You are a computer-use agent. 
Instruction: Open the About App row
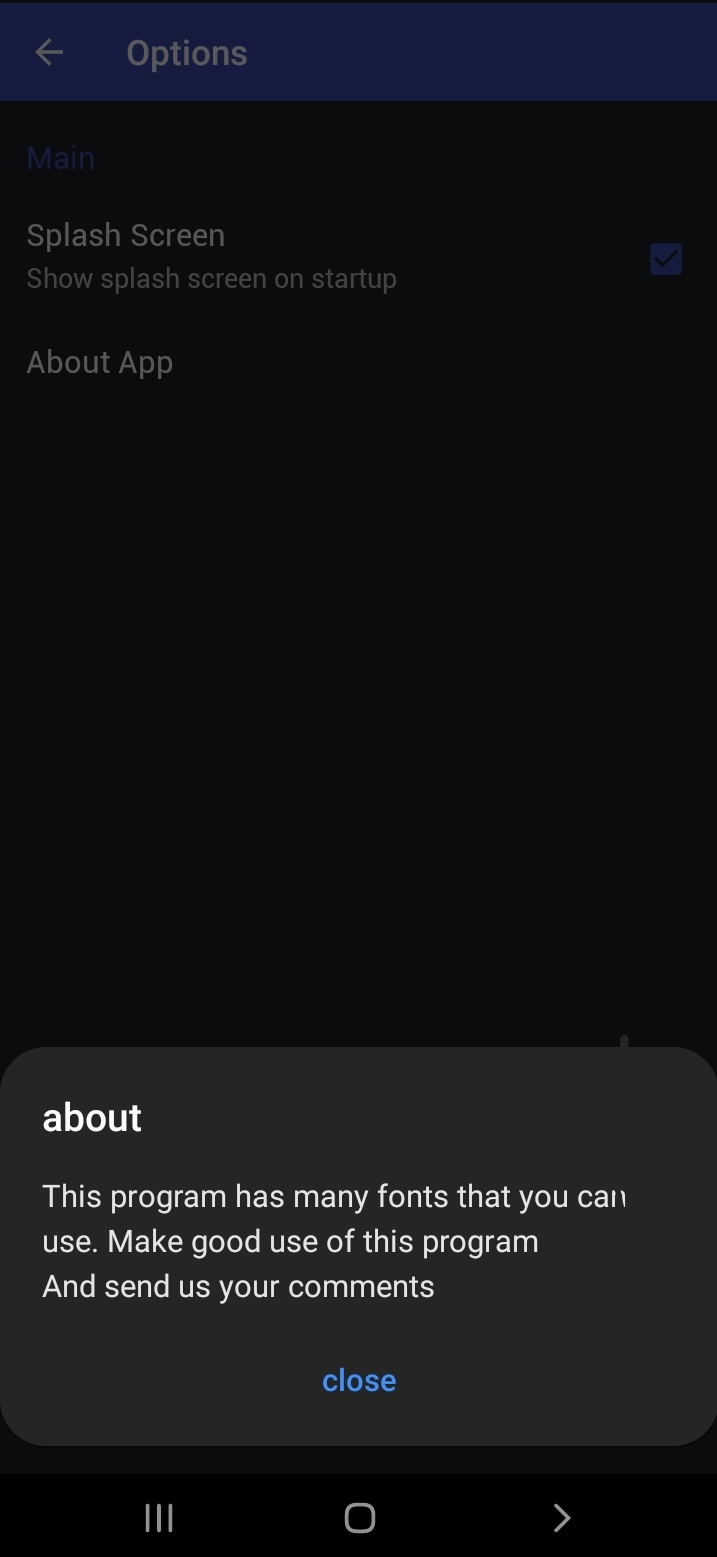(100, 362)
